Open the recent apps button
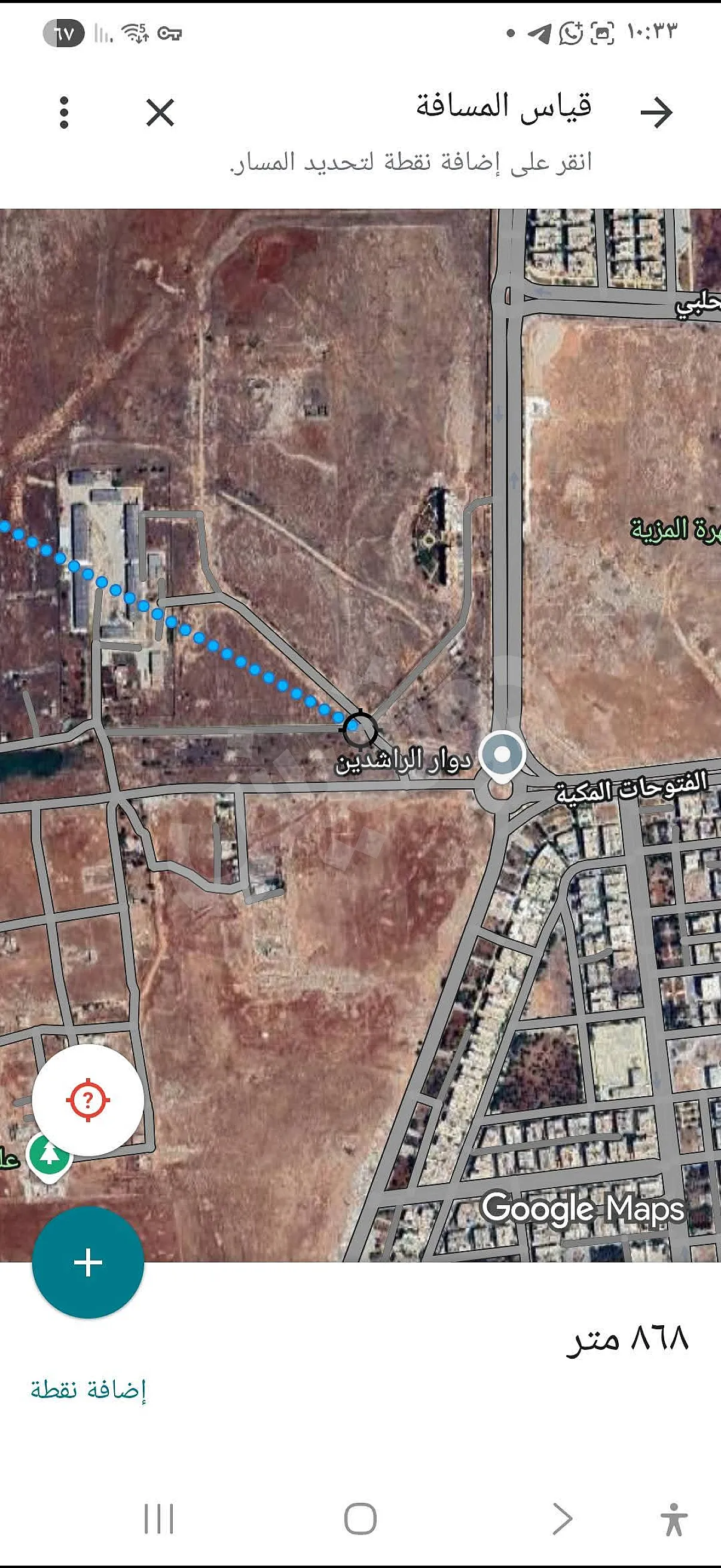 [158, 1519]
